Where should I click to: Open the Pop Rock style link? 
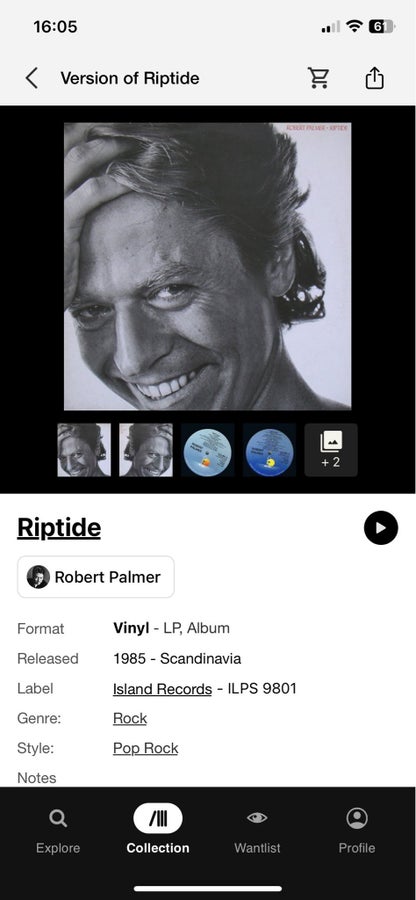pos(146,748)
